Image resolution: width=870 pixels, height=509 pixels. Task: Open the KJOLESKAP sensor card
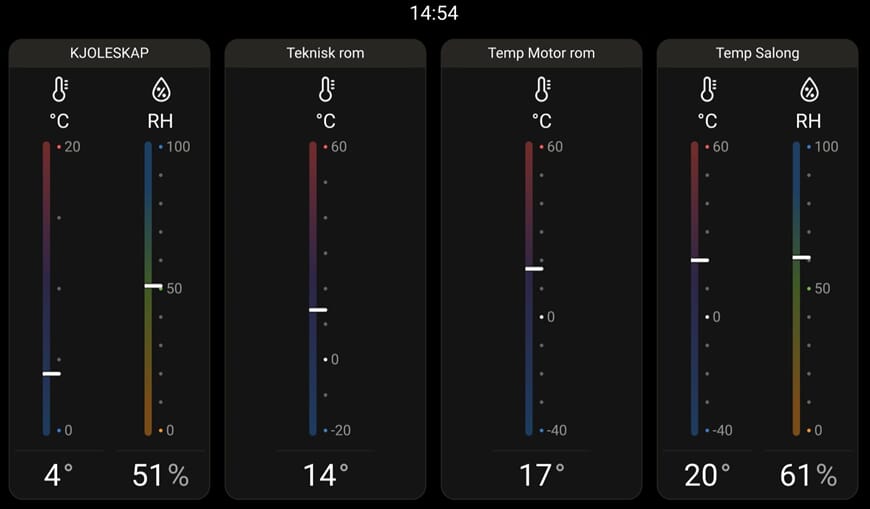[x=109, y=53]
